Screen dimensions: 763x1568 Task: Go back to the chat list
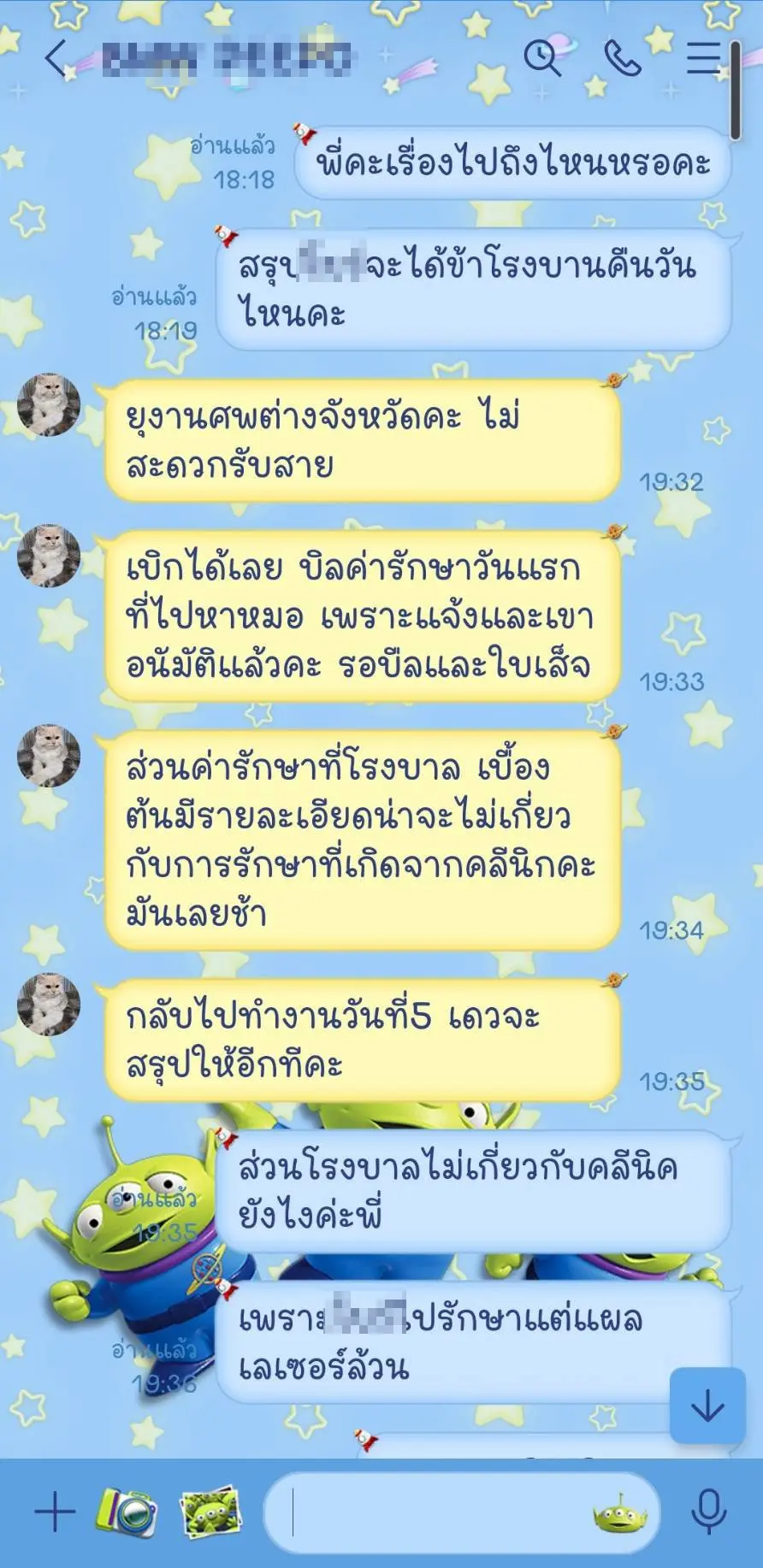[56, 59]
